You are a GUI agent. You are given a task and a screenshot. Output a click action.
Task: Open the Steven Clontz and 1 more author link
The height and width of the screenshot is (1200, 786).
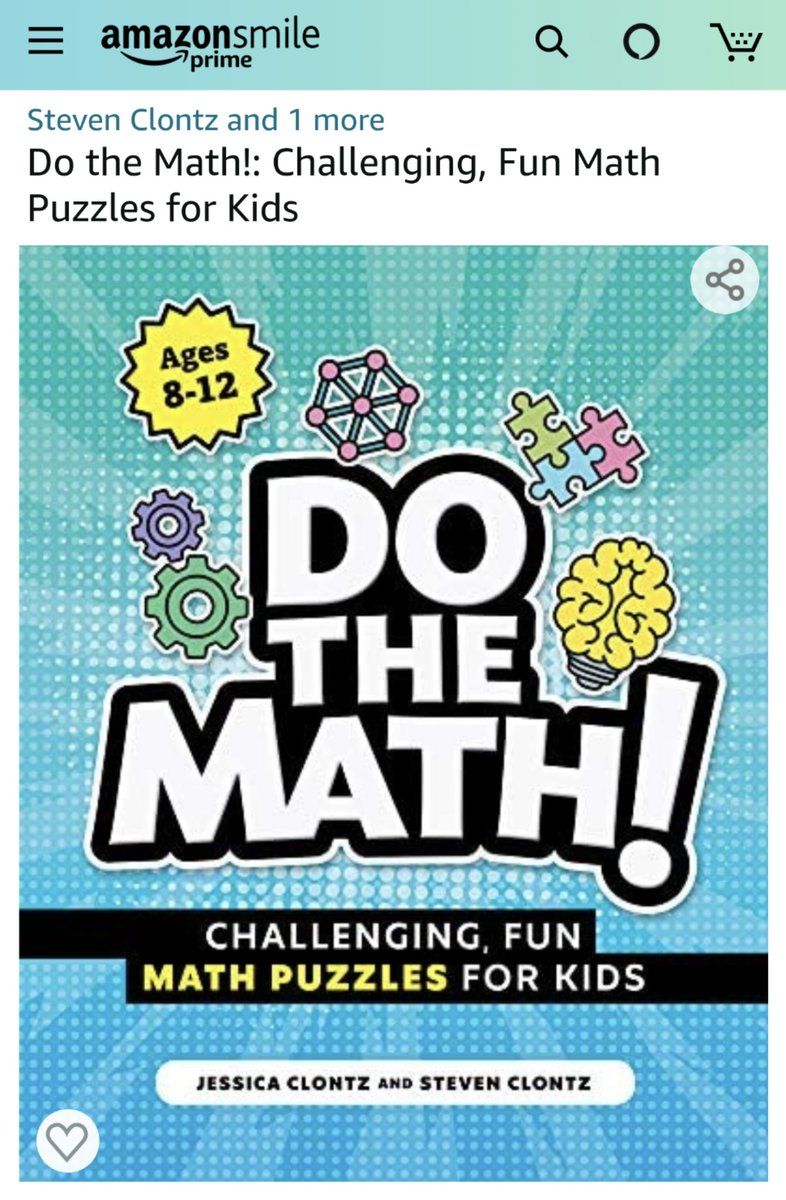(x=205, y=120)
